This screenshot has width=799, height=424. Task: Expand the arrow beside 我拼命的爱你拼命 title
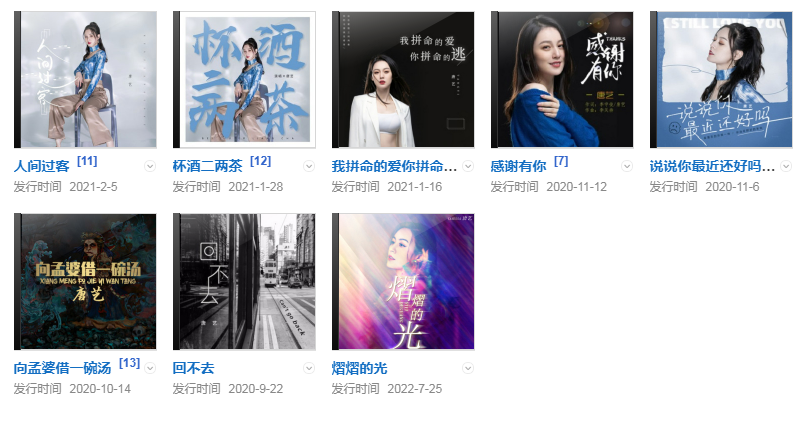[468, 167]
